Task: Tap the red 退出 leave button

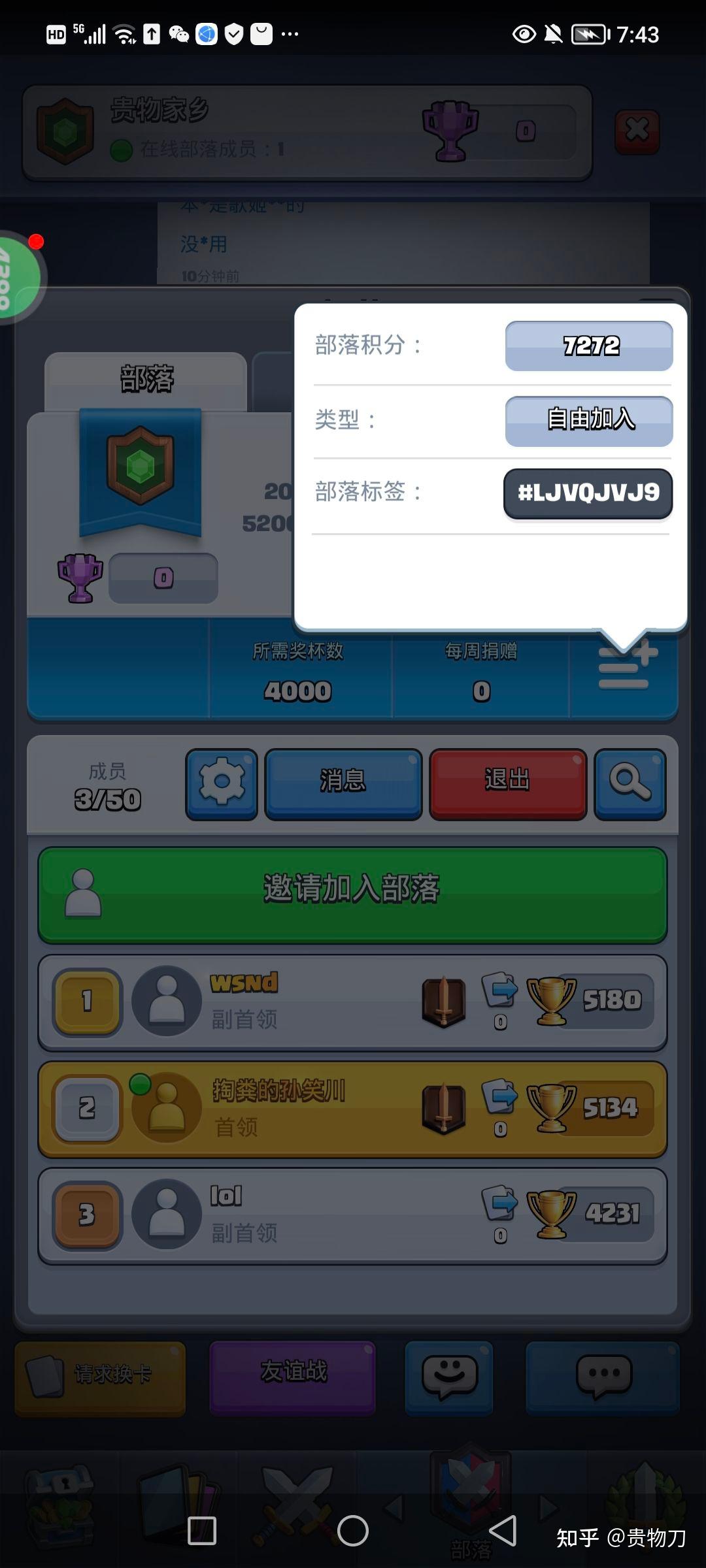Action: coord(508,783)
